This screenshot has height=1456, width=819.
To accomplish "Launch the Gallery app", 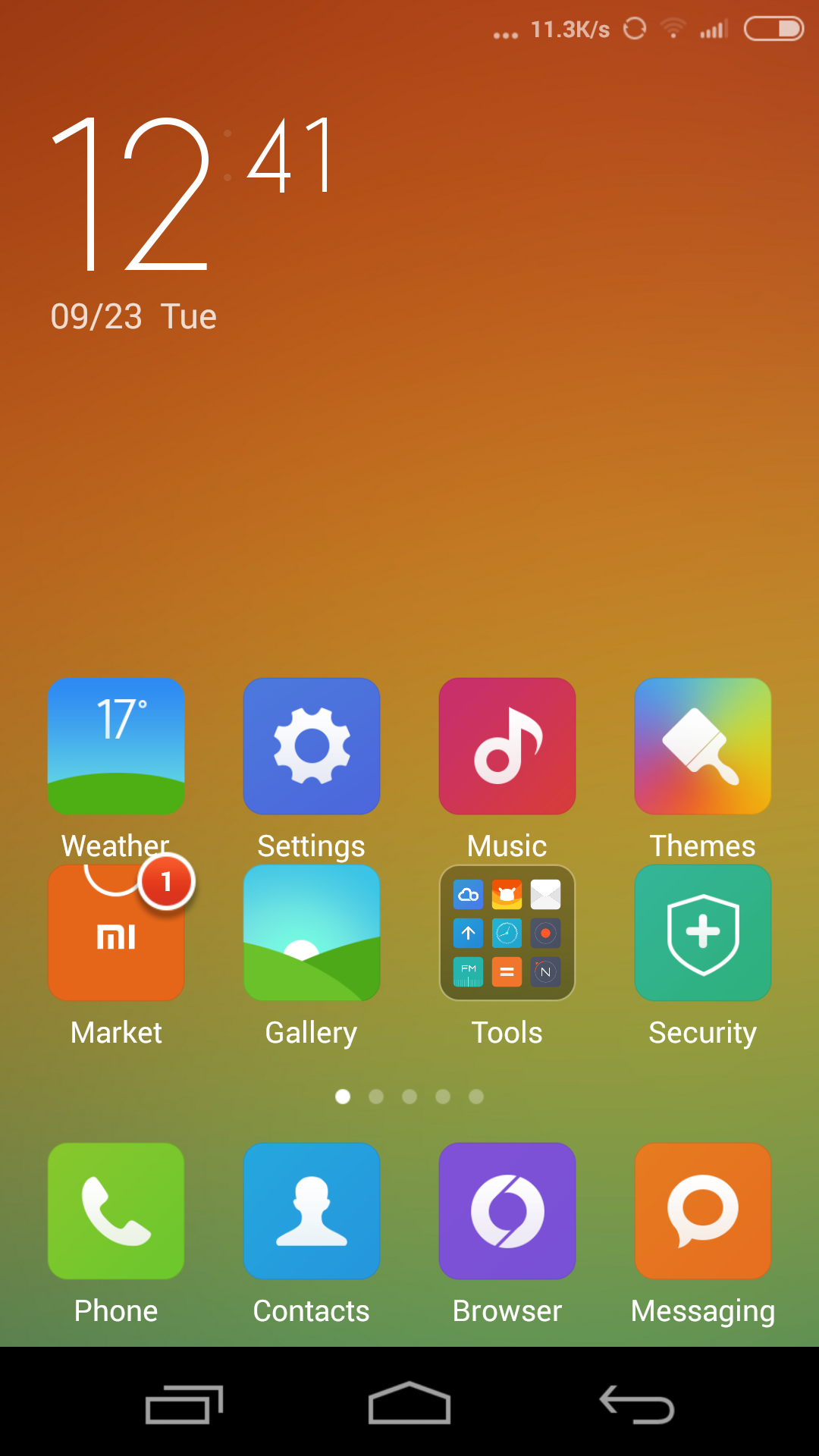I will pyautogui.click(x=312, y=933).
